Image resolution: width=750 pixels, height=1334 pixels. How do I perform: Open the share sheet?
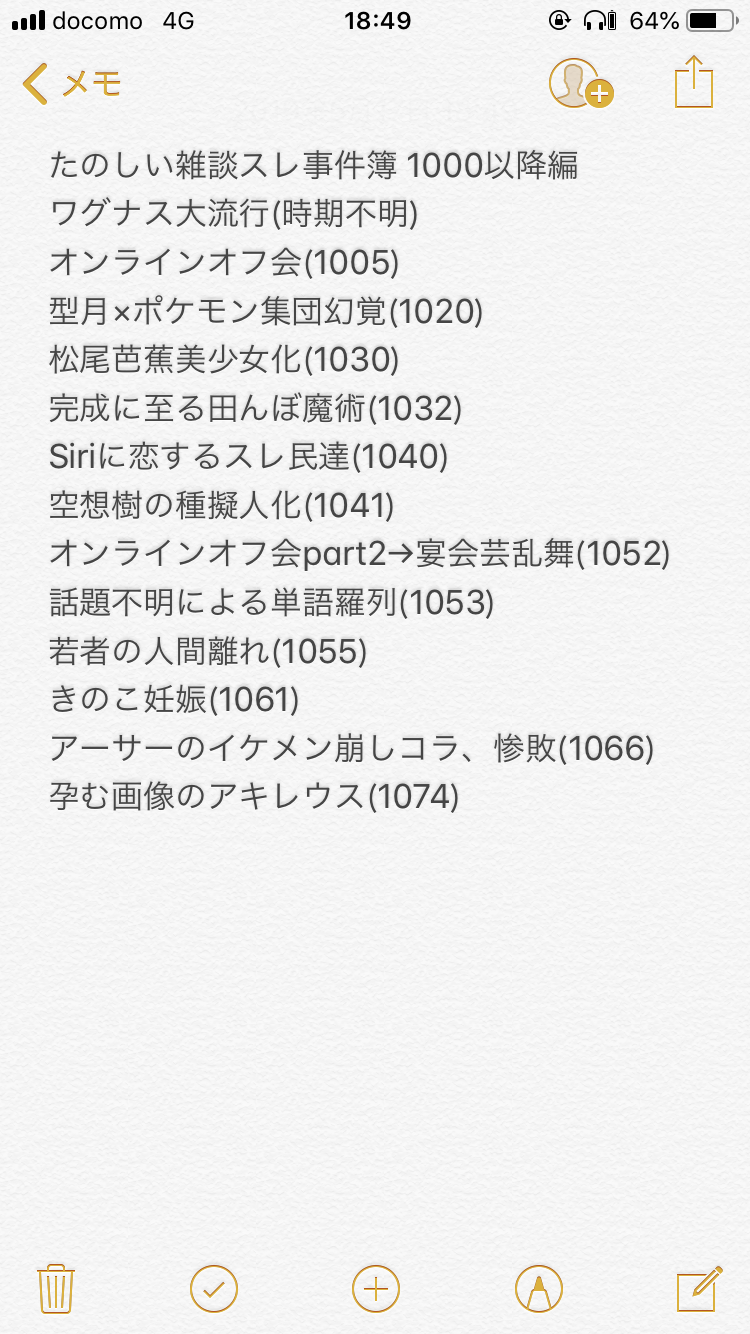tap(693, 82)
